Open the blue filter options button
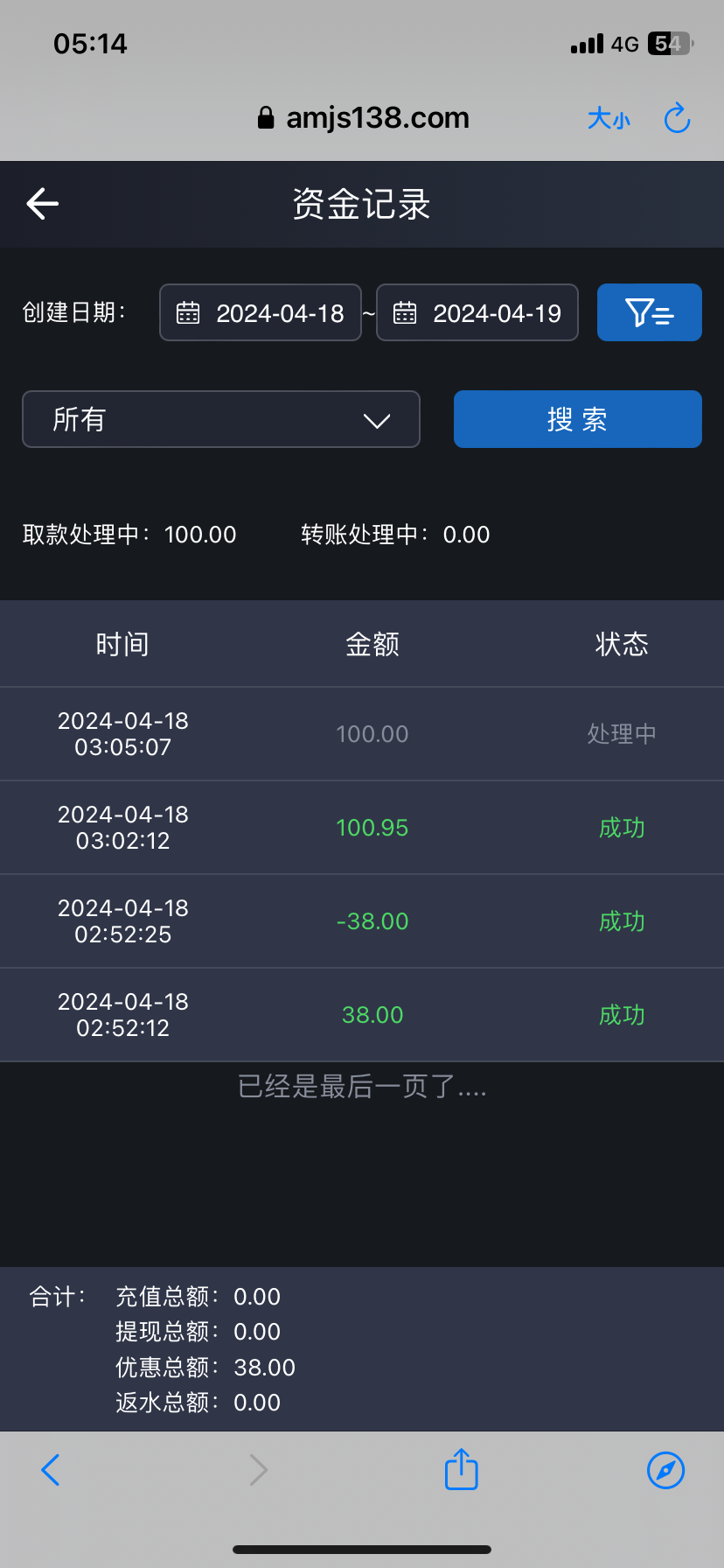 coord(649,312)
